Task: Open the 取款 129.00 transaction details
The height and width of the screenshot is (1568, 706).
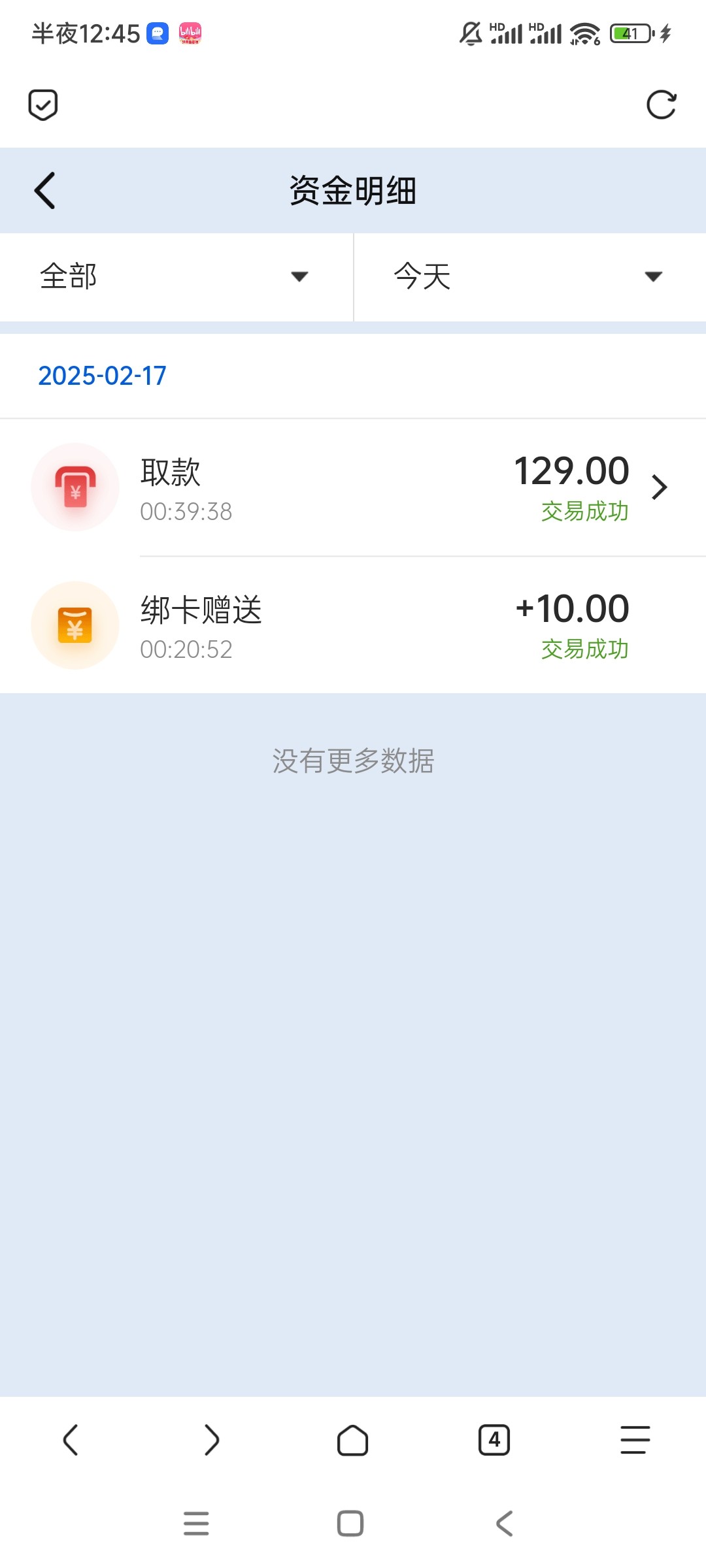Action: click(353, 487)
